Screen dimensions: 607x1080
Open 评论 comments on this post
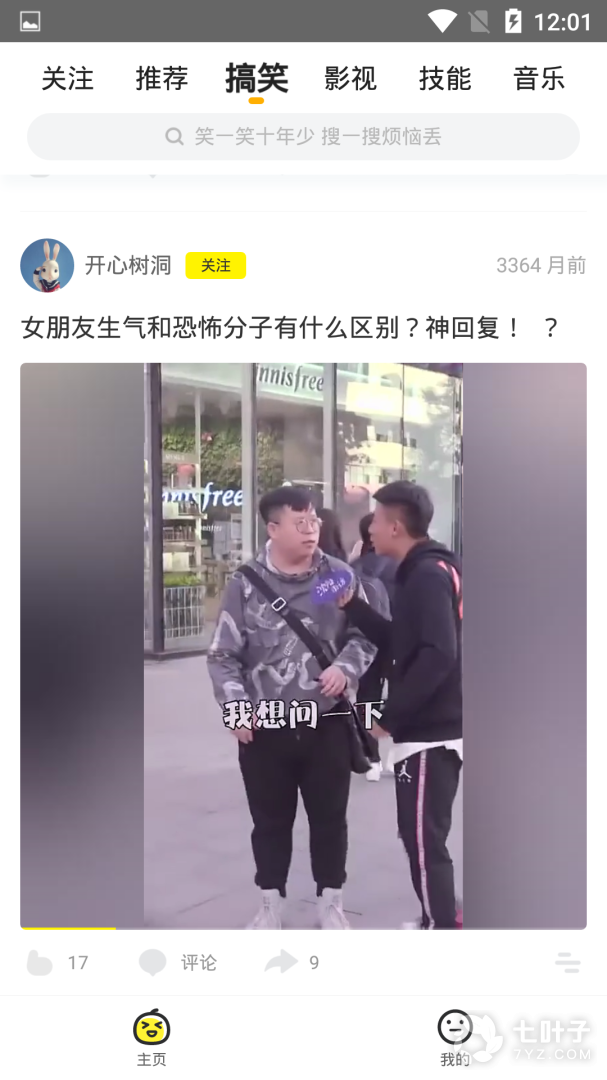click(x=178, y=963)
